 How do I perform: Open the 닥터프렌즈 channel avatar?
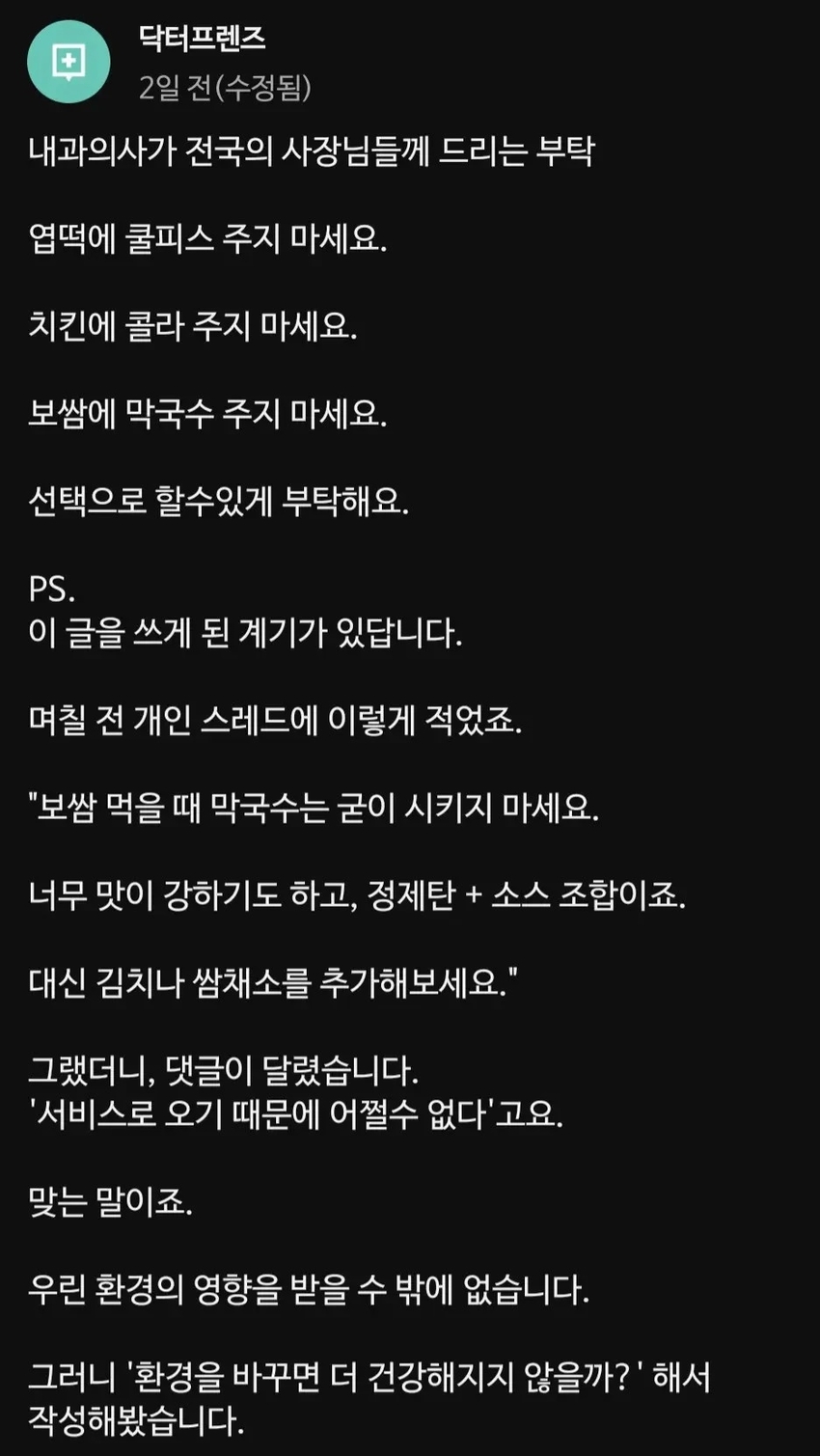[68, 62]
